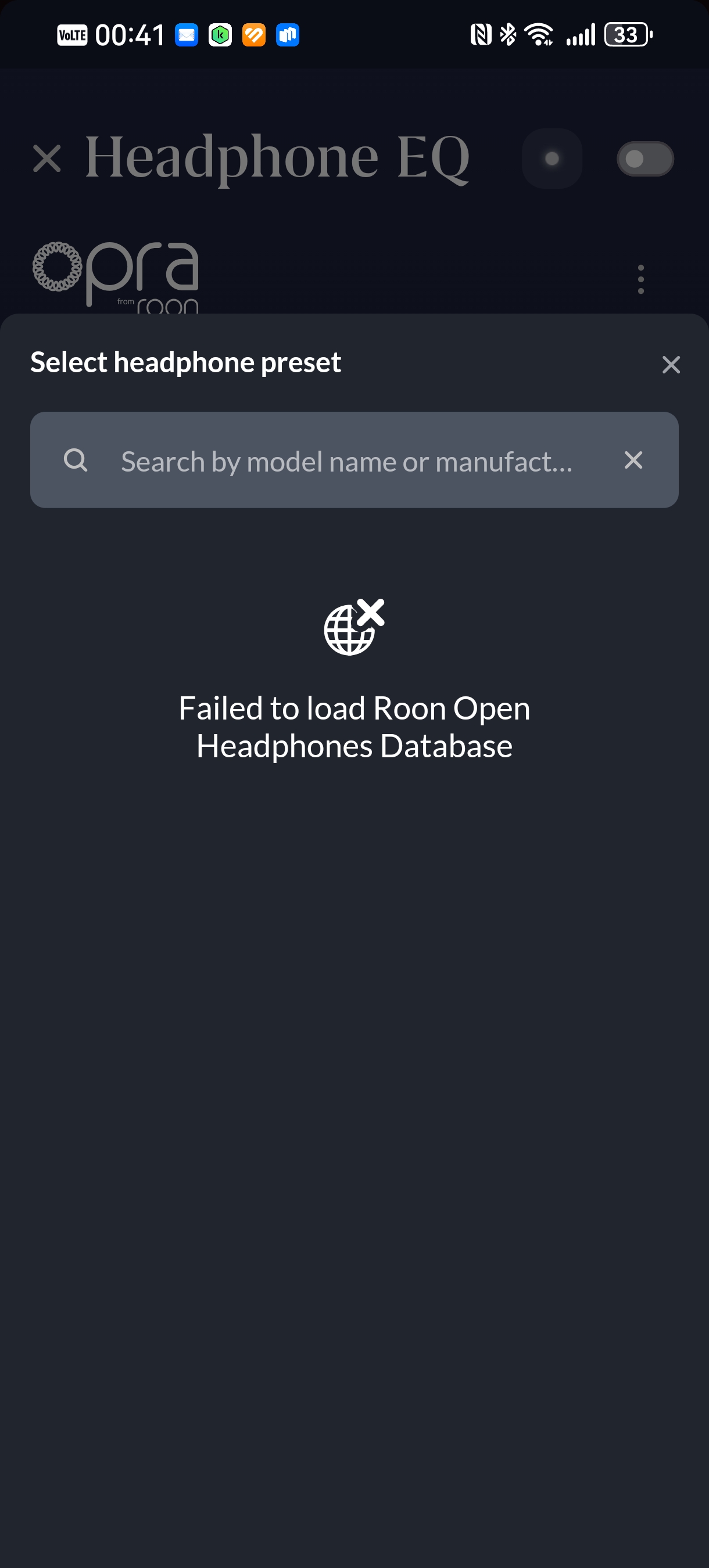Clear the search field text

click(633, 460)
